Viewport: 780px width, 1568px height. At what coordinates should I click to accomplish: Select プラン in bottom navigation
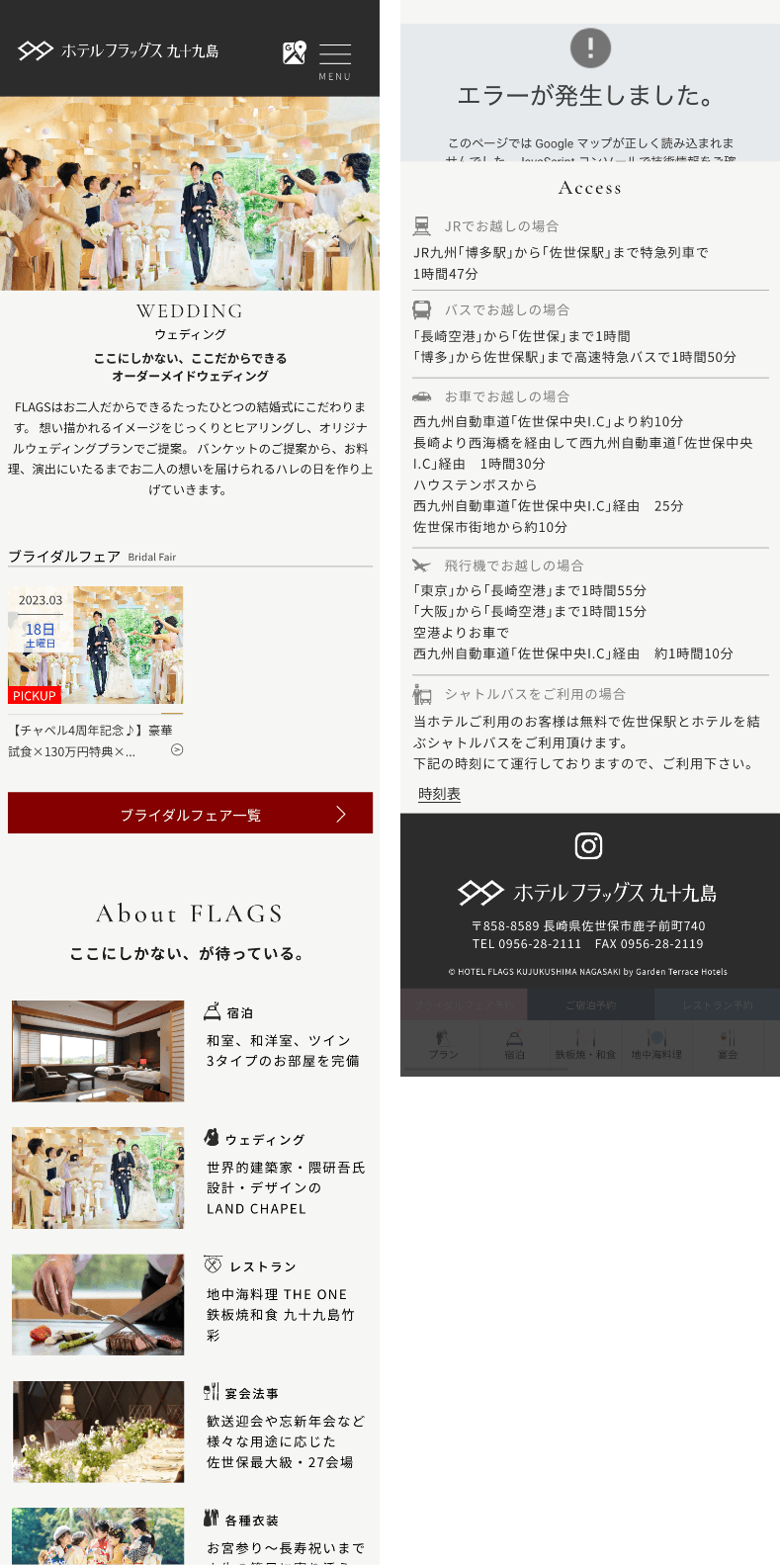point(443,1045)
